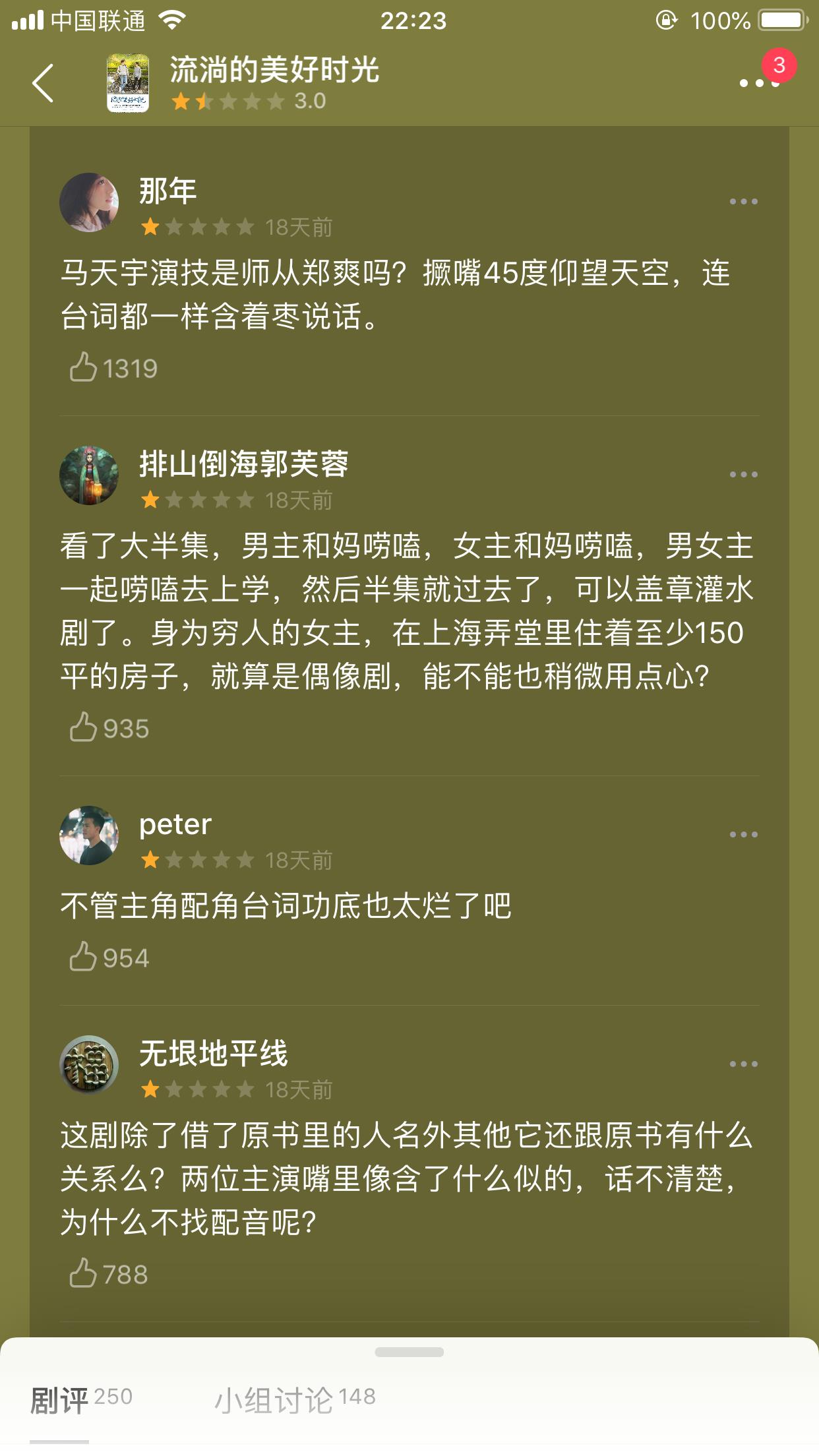Like 排山倒海郭芙蓉's review

tap(84, 727)
